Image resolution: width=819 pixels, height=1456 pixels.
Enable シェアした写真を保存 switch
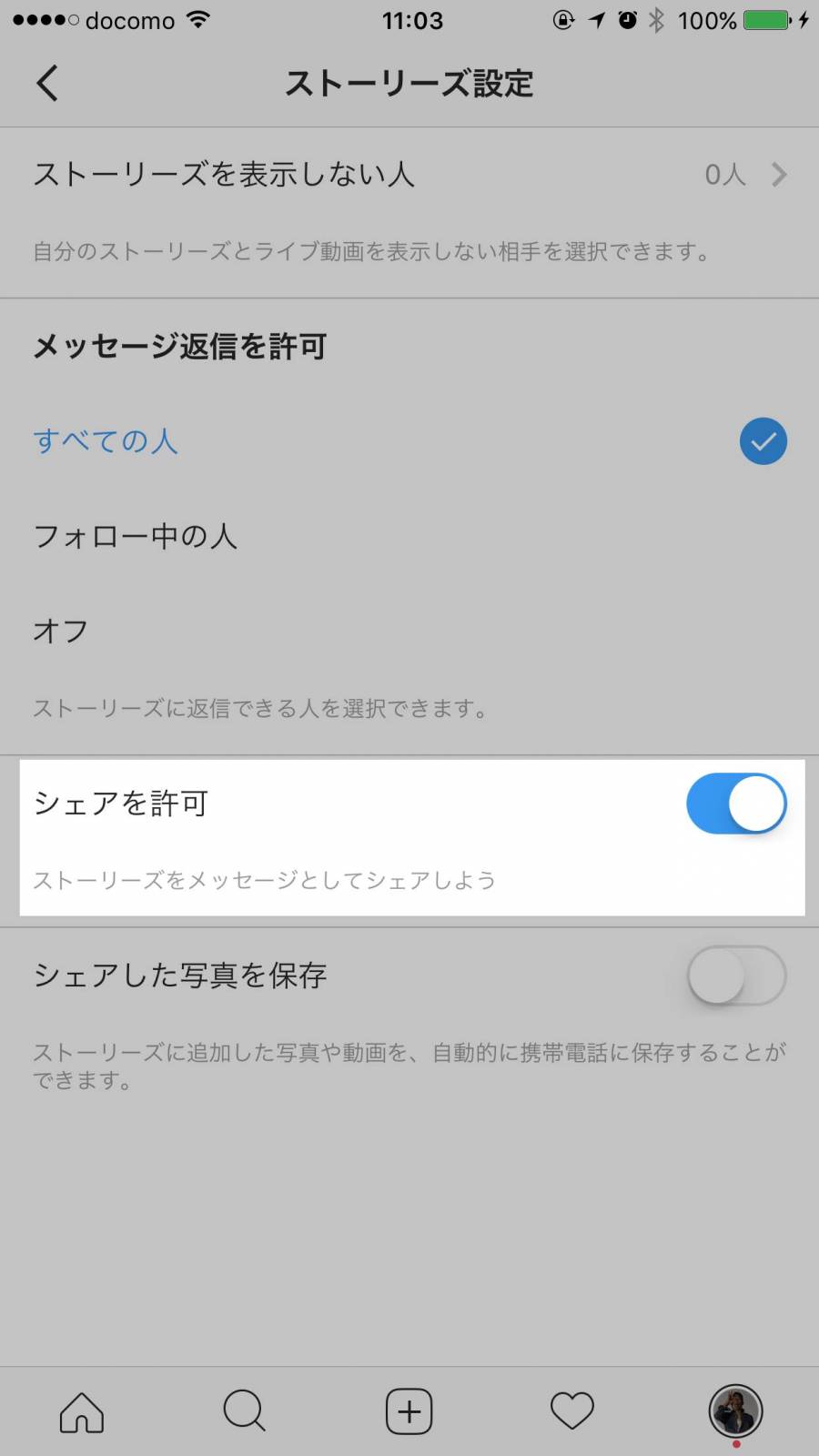coord(736,976)
